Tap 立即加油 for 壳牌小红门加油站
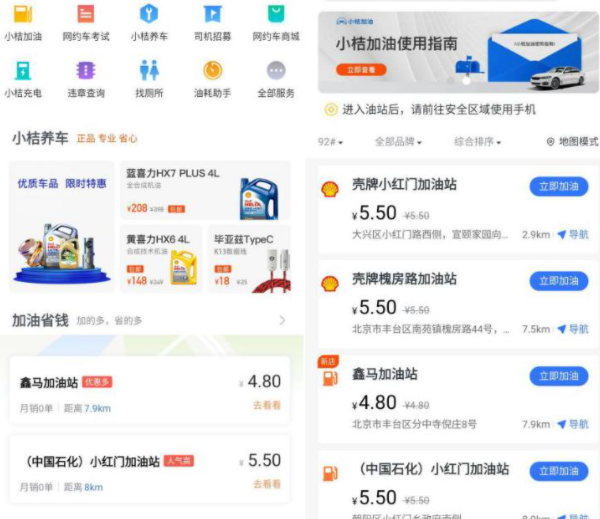Screen dimensions: 600x519 558,186
